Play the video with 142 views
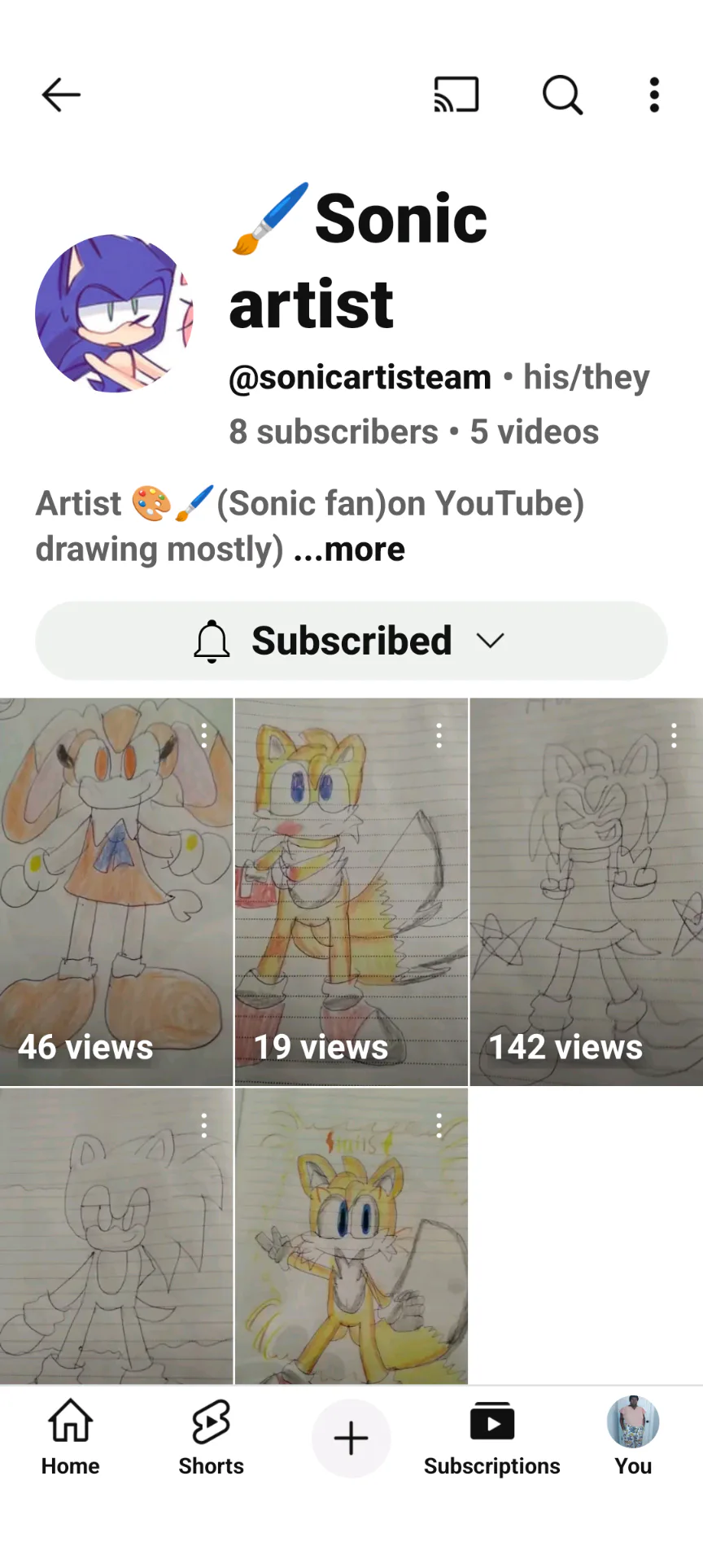703x1568 pixels. click(x=586, y=891)
